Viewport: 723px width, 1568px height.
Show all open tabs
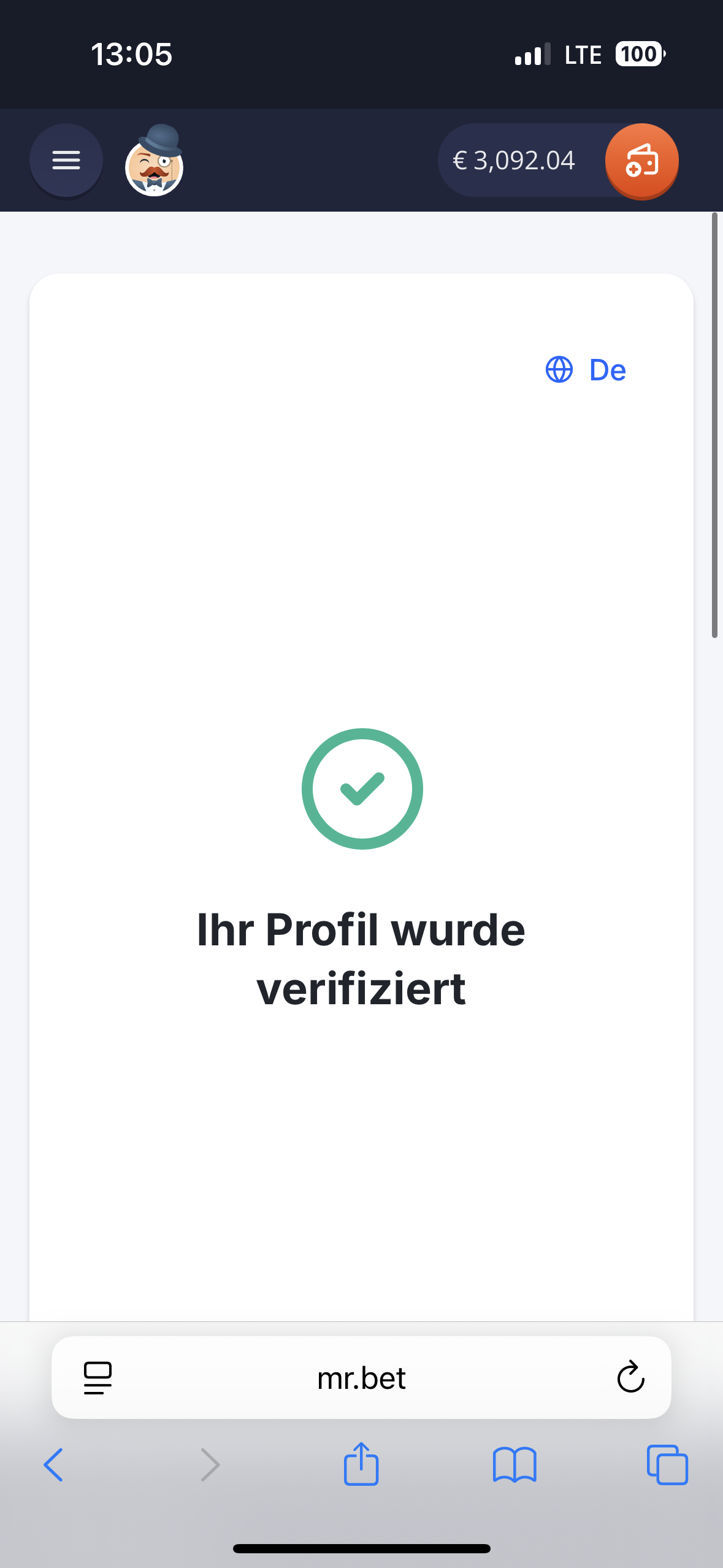pos(667,1465)
